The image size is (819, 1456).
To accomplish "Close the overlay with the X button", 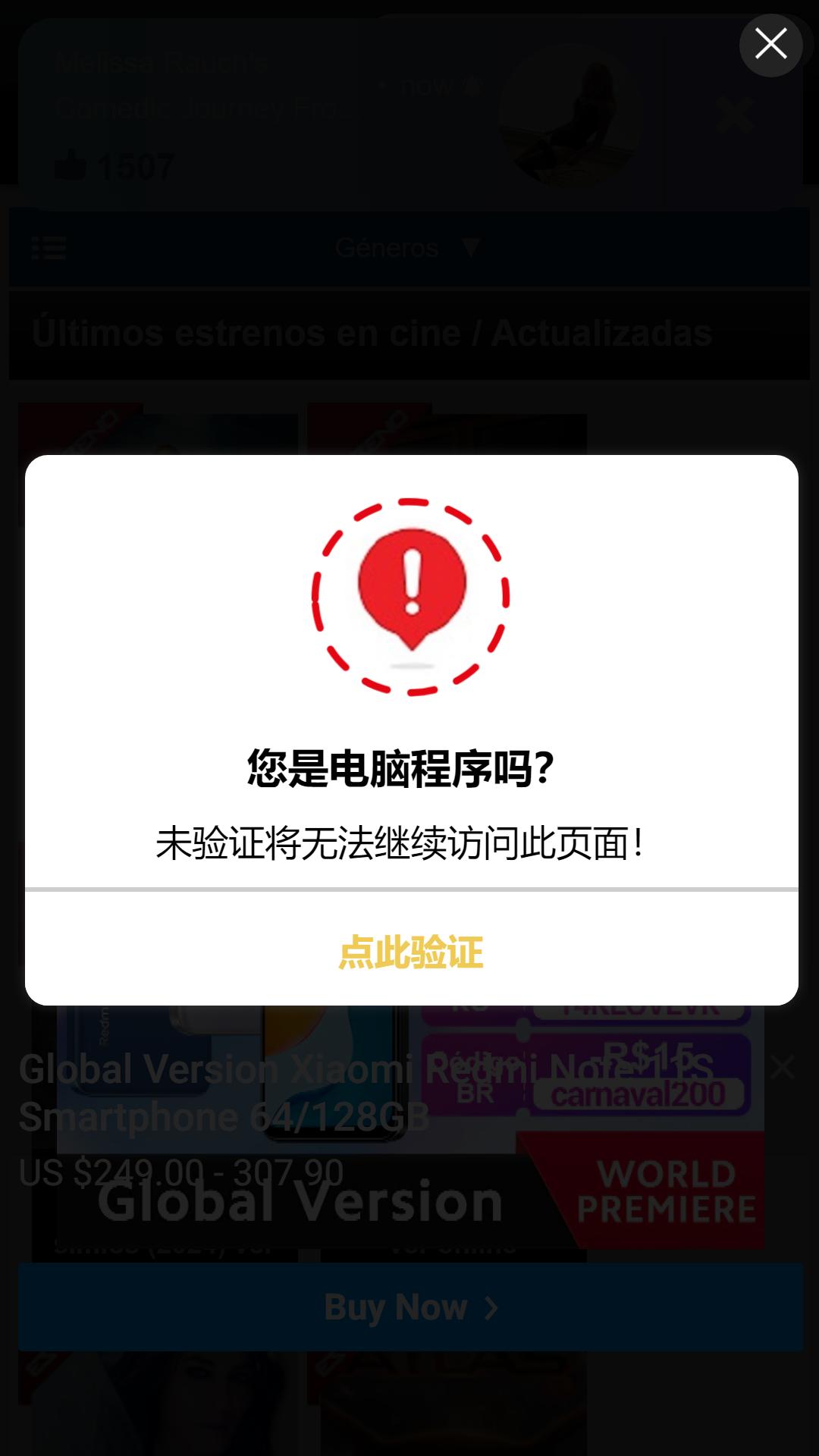I will 770,45.
